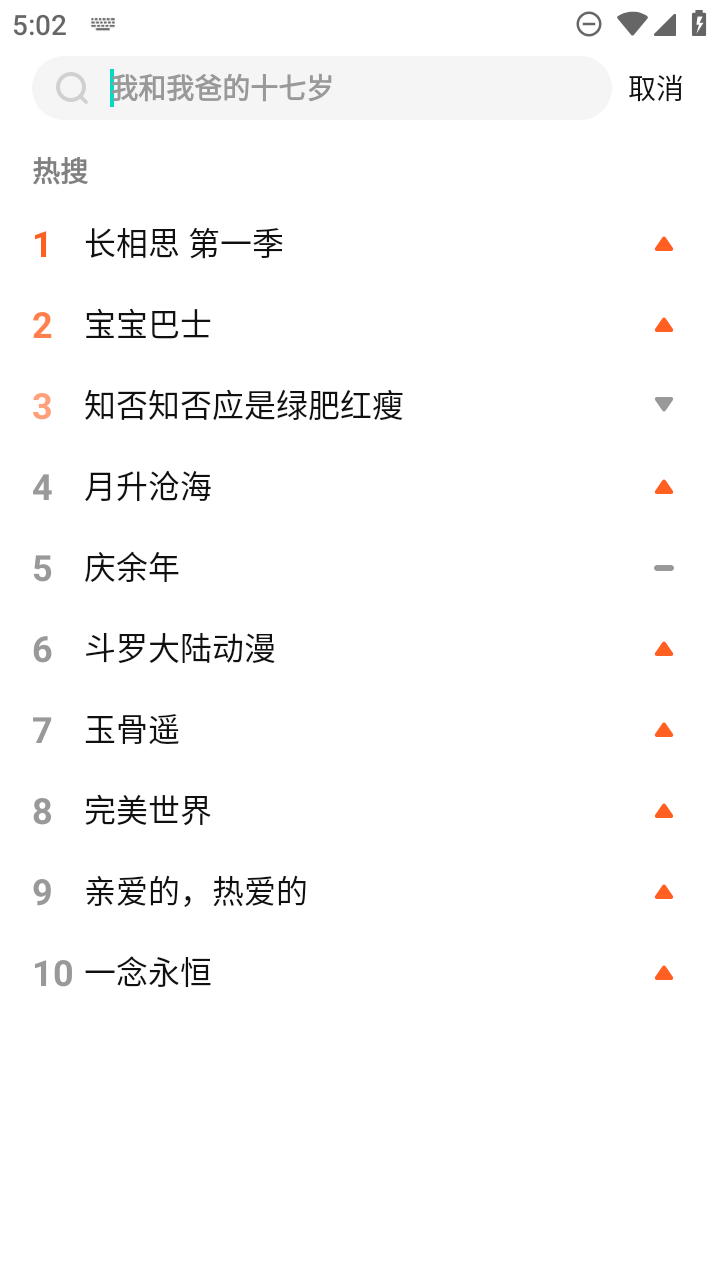
Task: Open hot search 长相思 第一季
Action: [184, 243]
